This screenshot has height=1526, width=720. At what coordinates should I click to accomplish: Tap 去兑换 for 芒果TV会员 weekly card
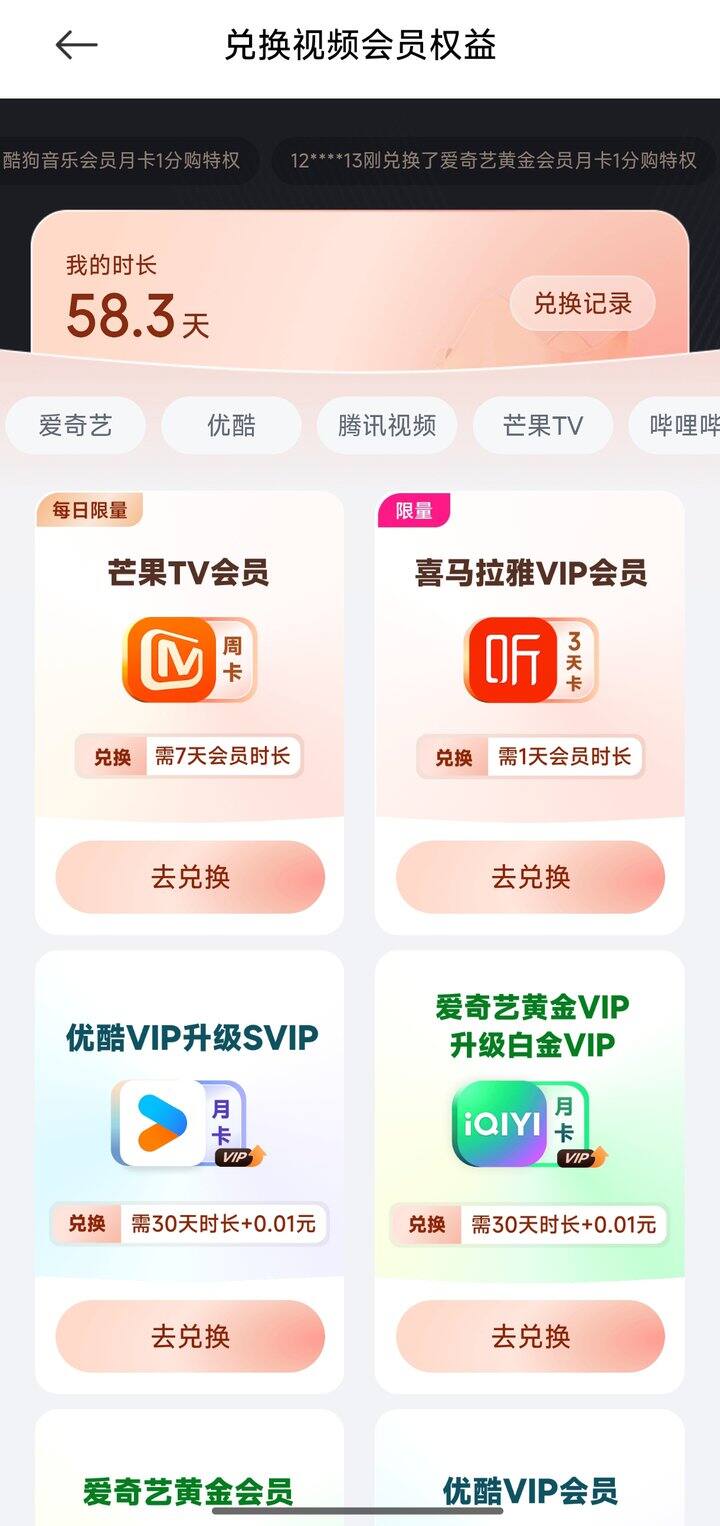(190, 877)
